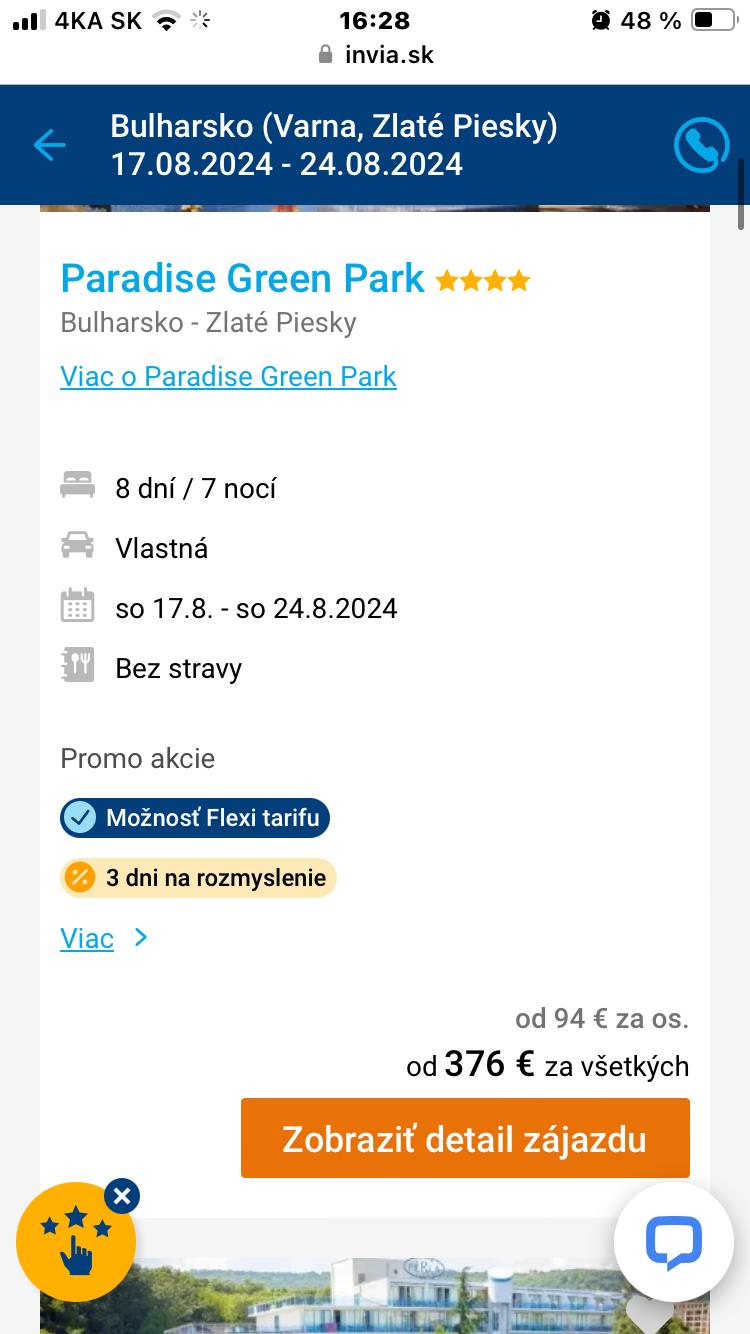Open Paradise Green Park hotel title

(243, 278)
